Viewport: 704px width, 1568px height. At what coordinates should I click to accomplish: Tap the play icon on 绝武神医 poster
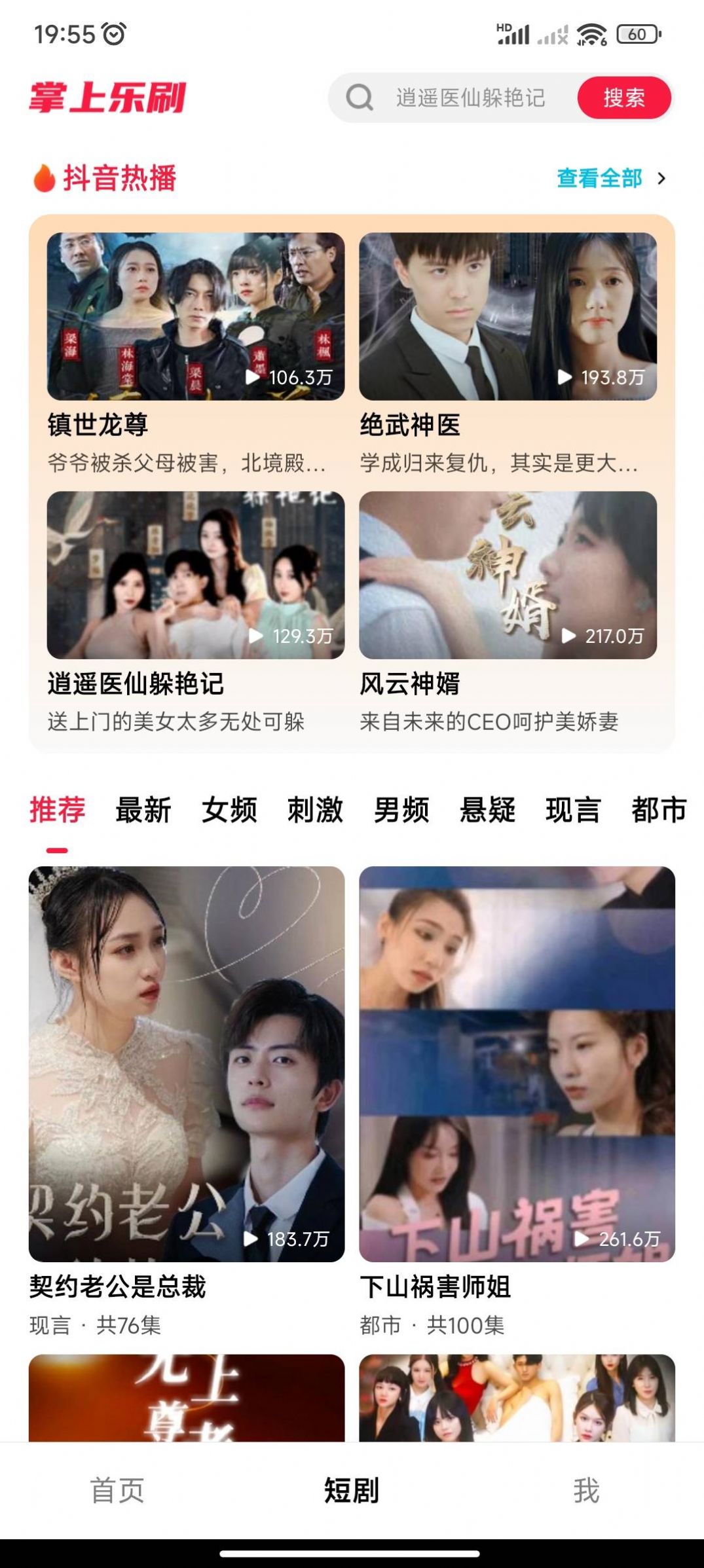click(565, 377)
